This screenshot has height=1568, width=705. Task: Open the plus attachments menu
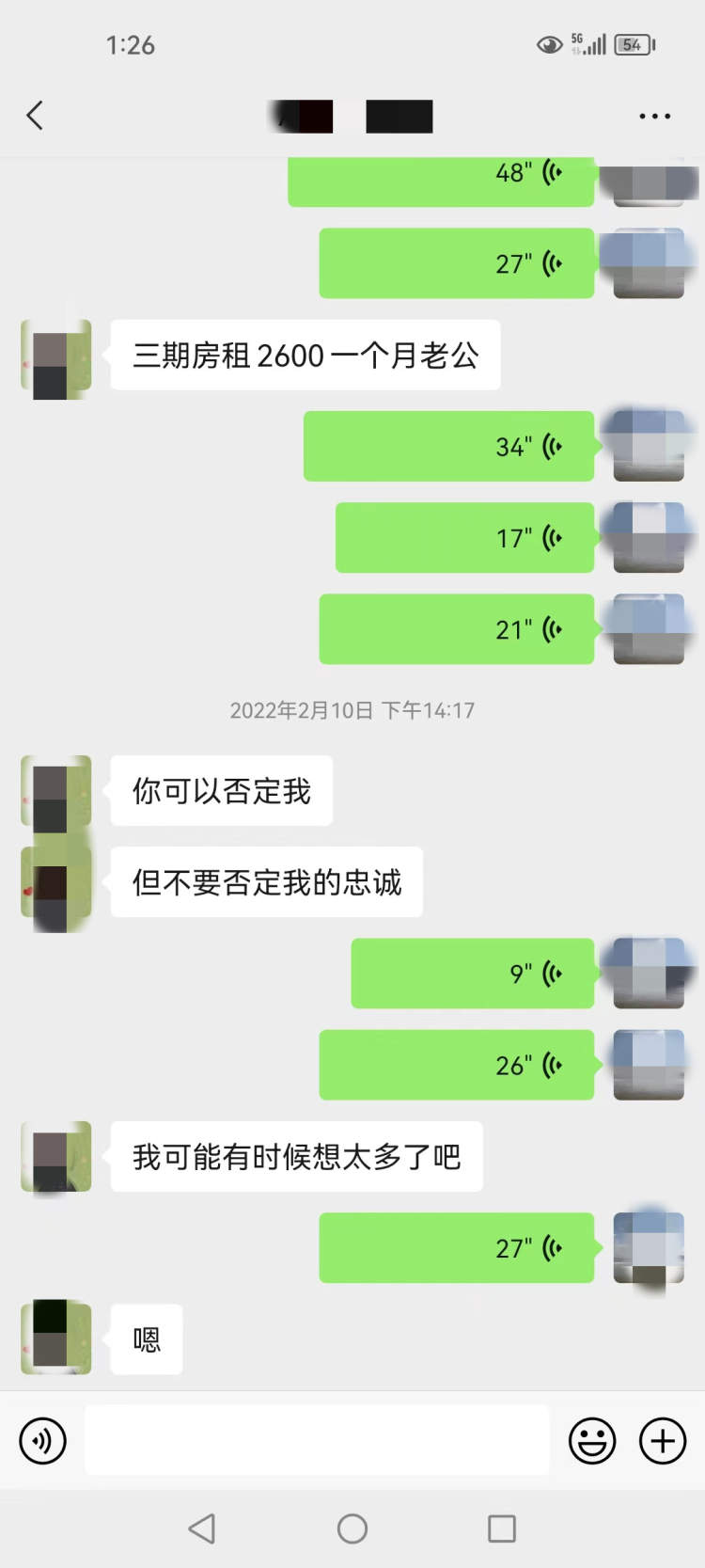[663, 1440]
